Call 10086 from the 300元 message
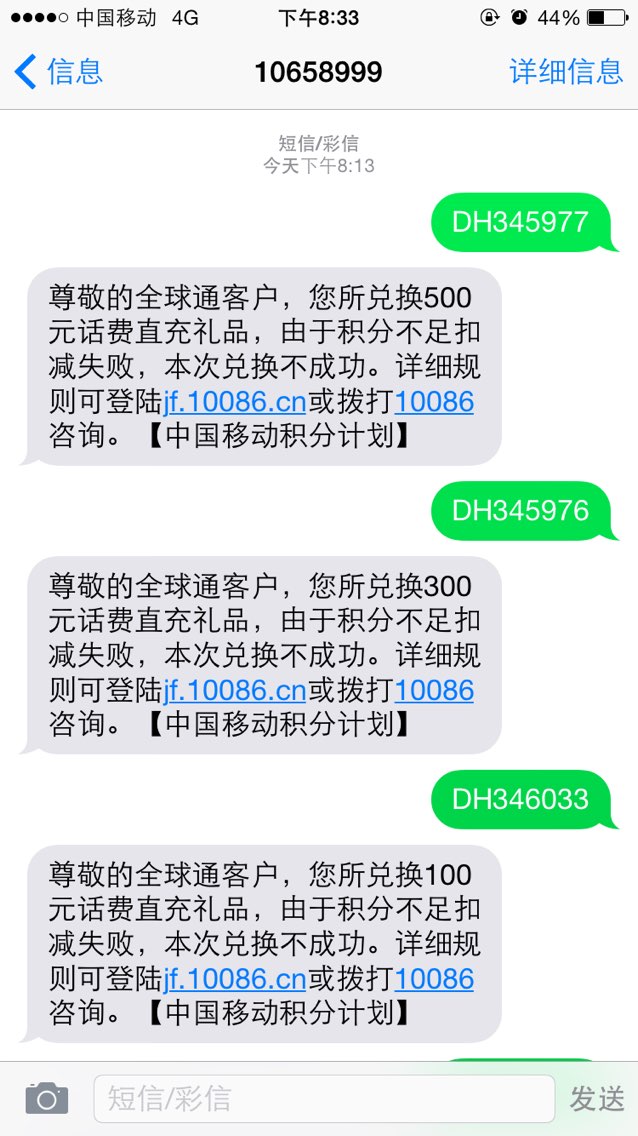The width and height of the screenshot is (638, 1136). pyautogui.click(x=434, y=690)
